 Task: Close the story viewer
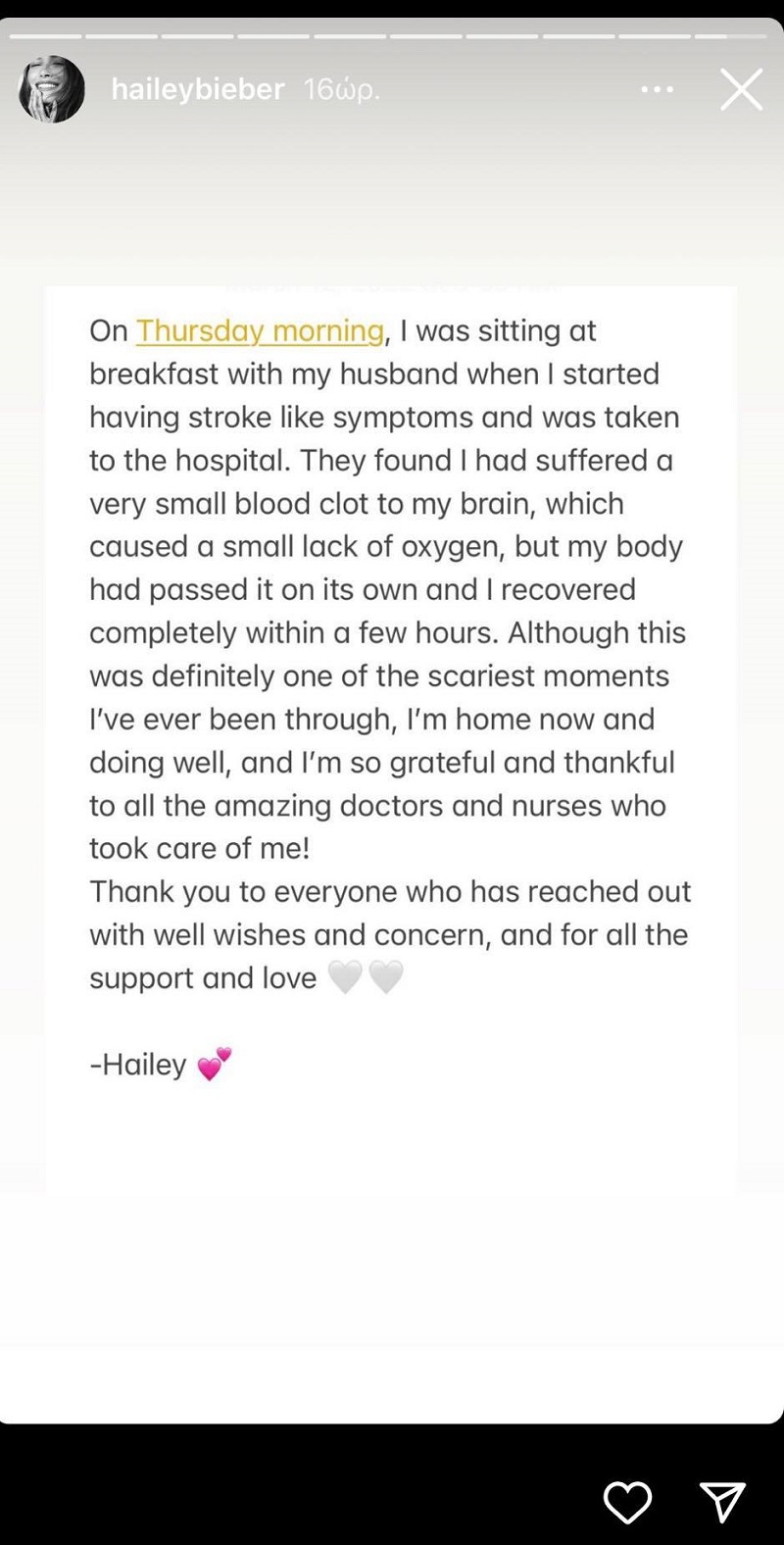pos(741,90)
